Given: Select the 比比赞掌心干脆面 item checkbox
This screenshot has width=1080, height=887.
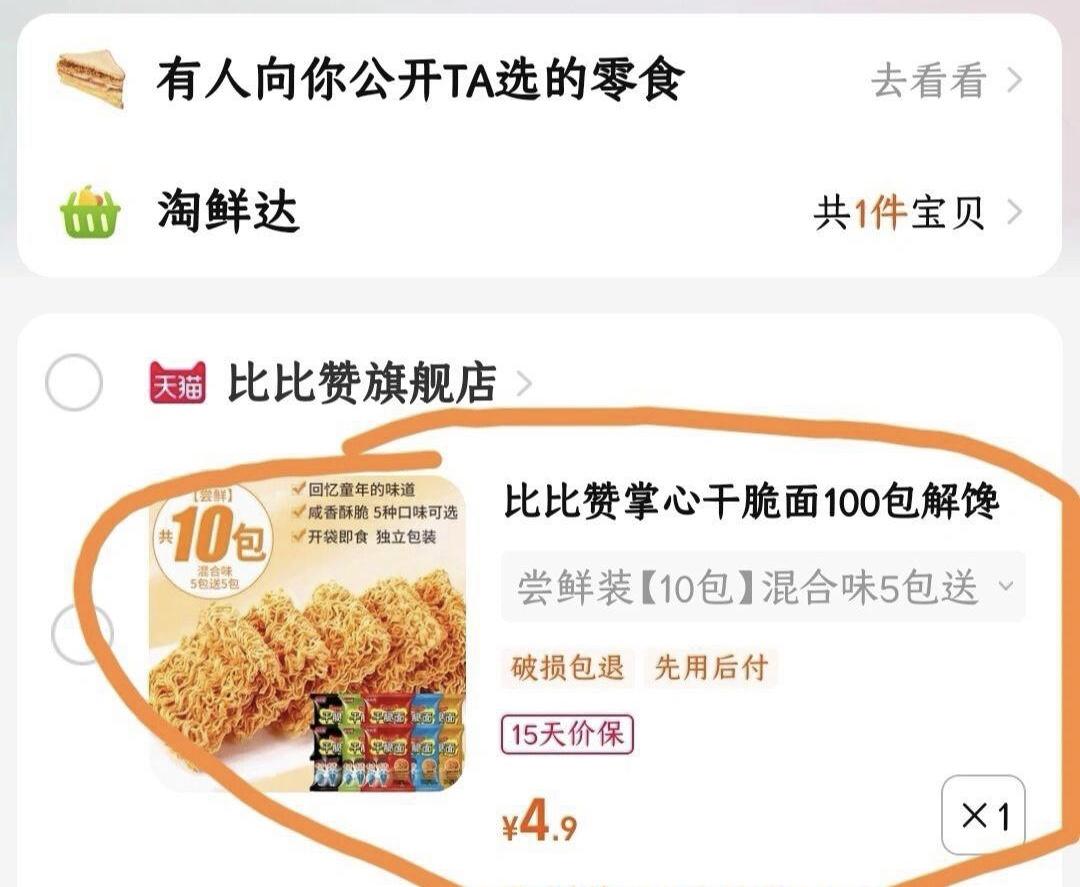Looking at the screenshot, I should (x=82, y=634).
